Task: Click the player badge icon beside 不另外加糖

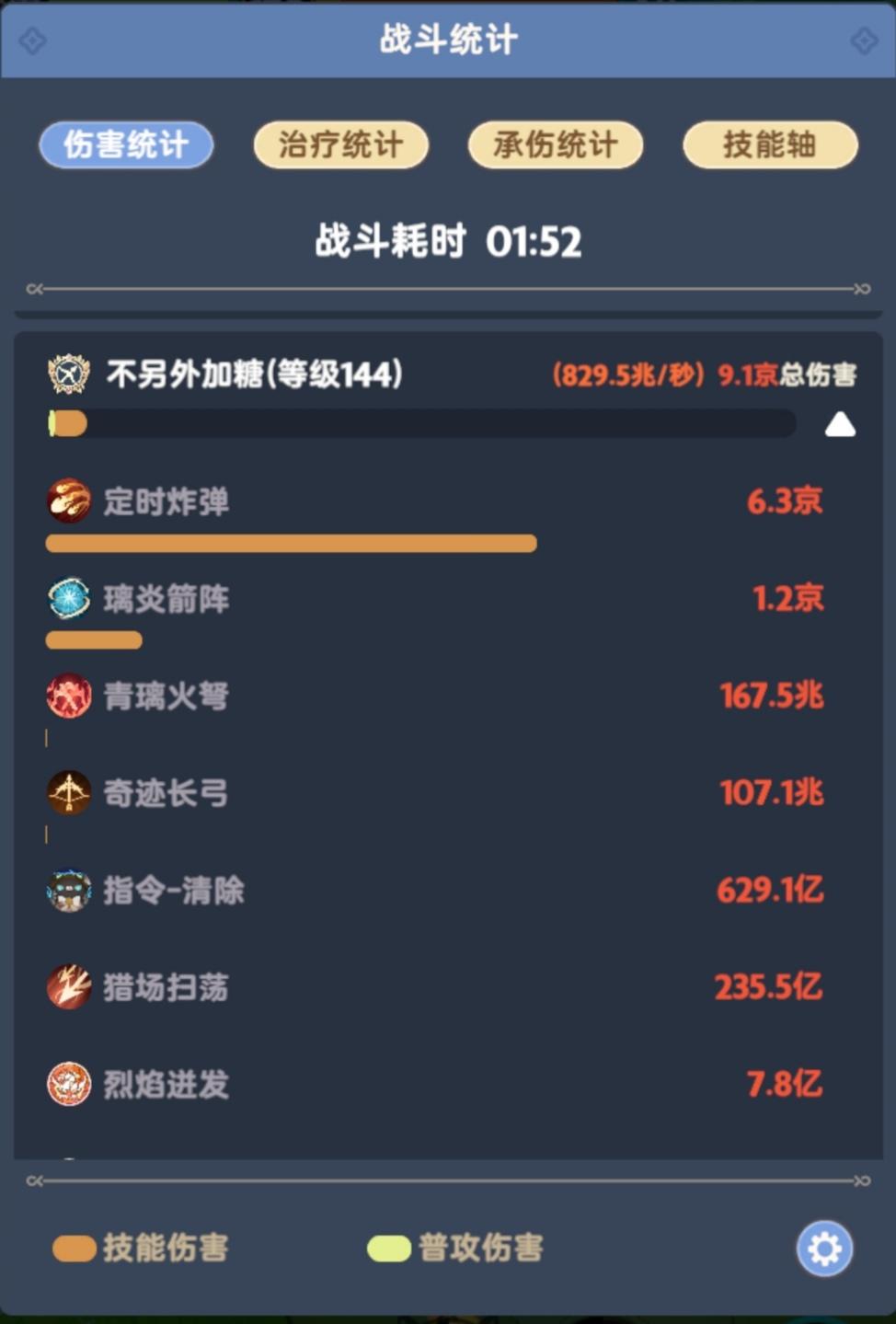Action: (x=67, y=375)
